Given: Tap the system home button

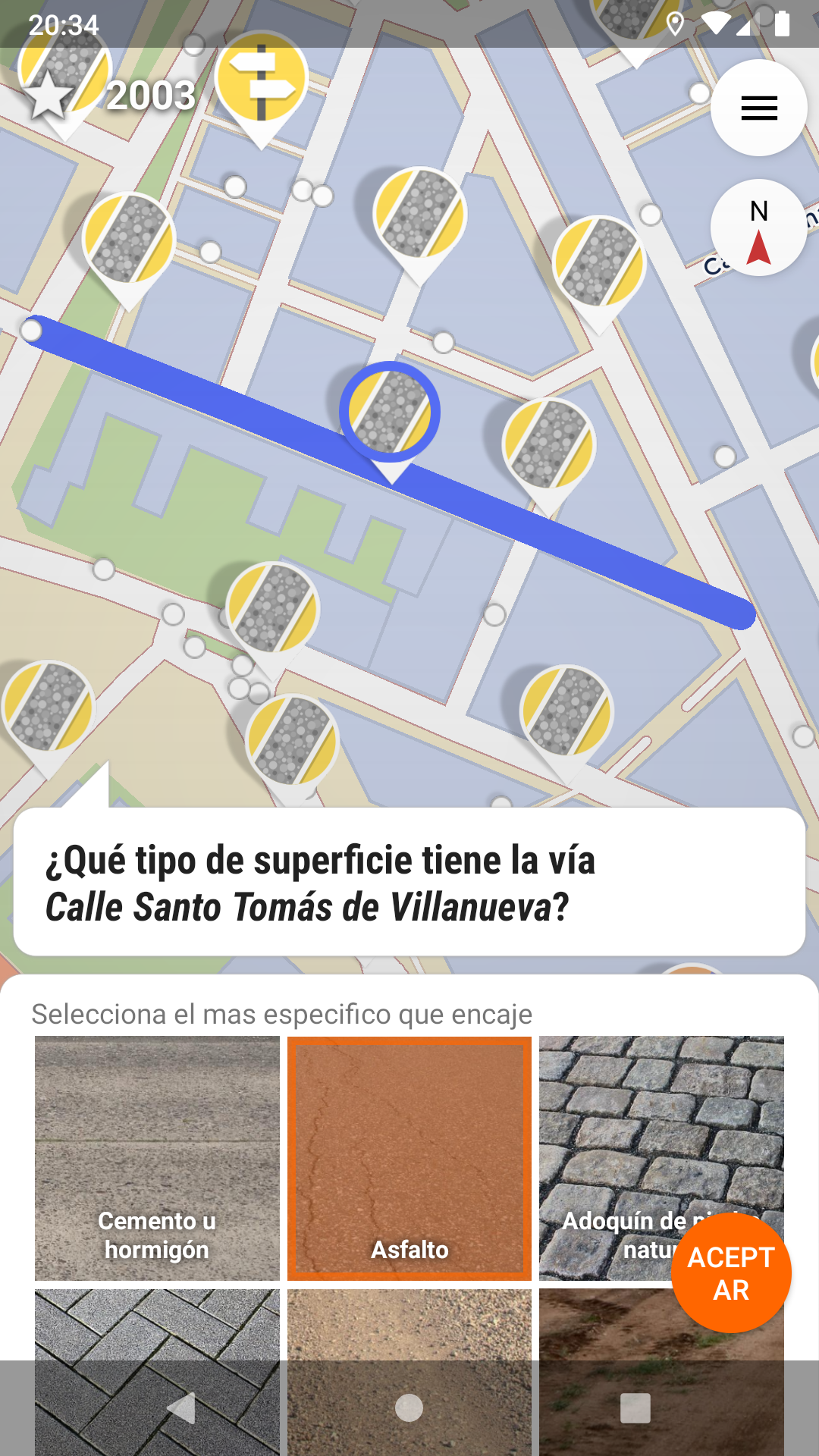Looking at the screenshot, I should 409,1408.
